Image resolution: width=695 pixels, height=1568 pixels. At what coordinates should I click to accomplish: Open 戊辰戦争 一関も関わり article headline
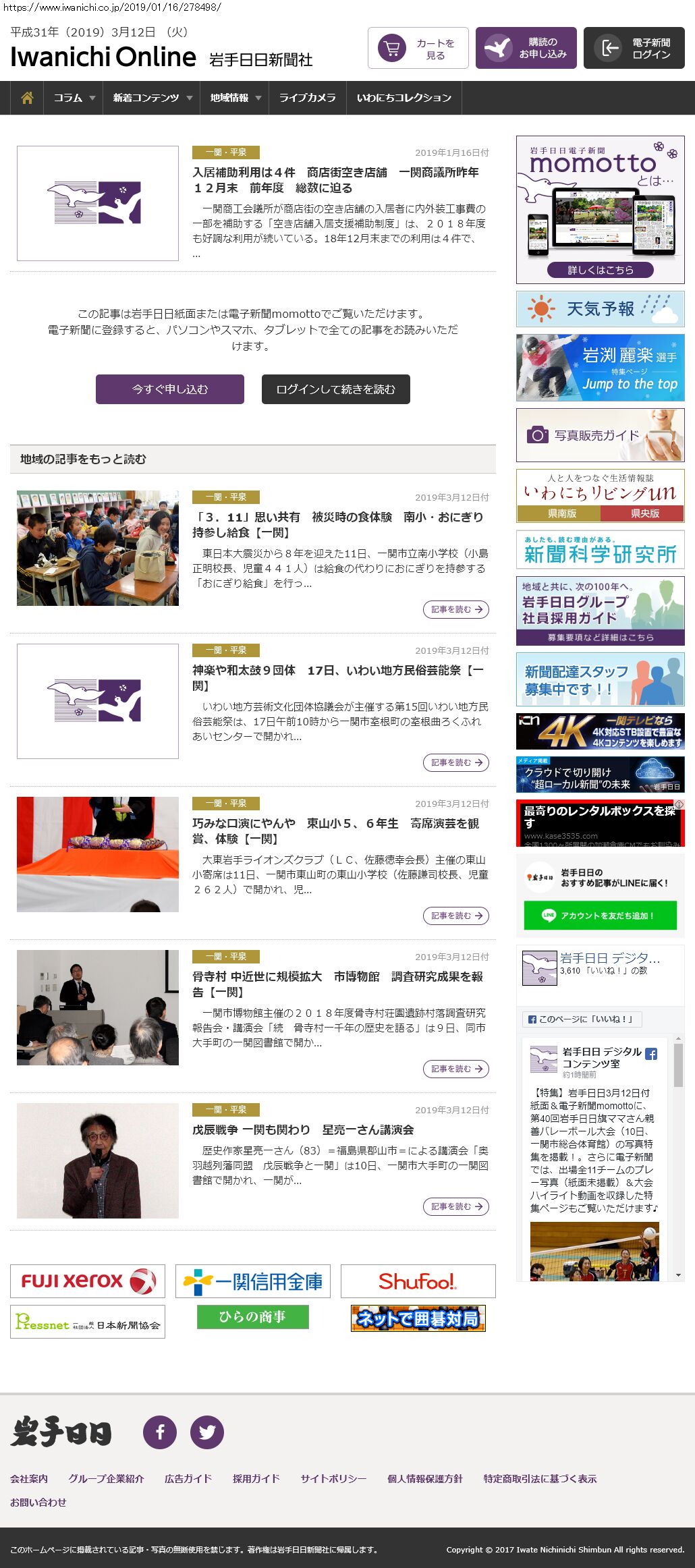[303, 1129]
